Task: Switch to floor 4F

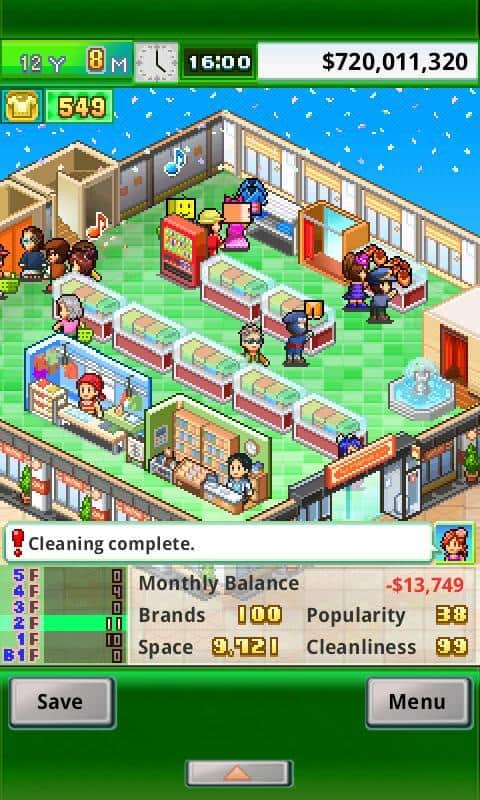Action: point(63,592)
